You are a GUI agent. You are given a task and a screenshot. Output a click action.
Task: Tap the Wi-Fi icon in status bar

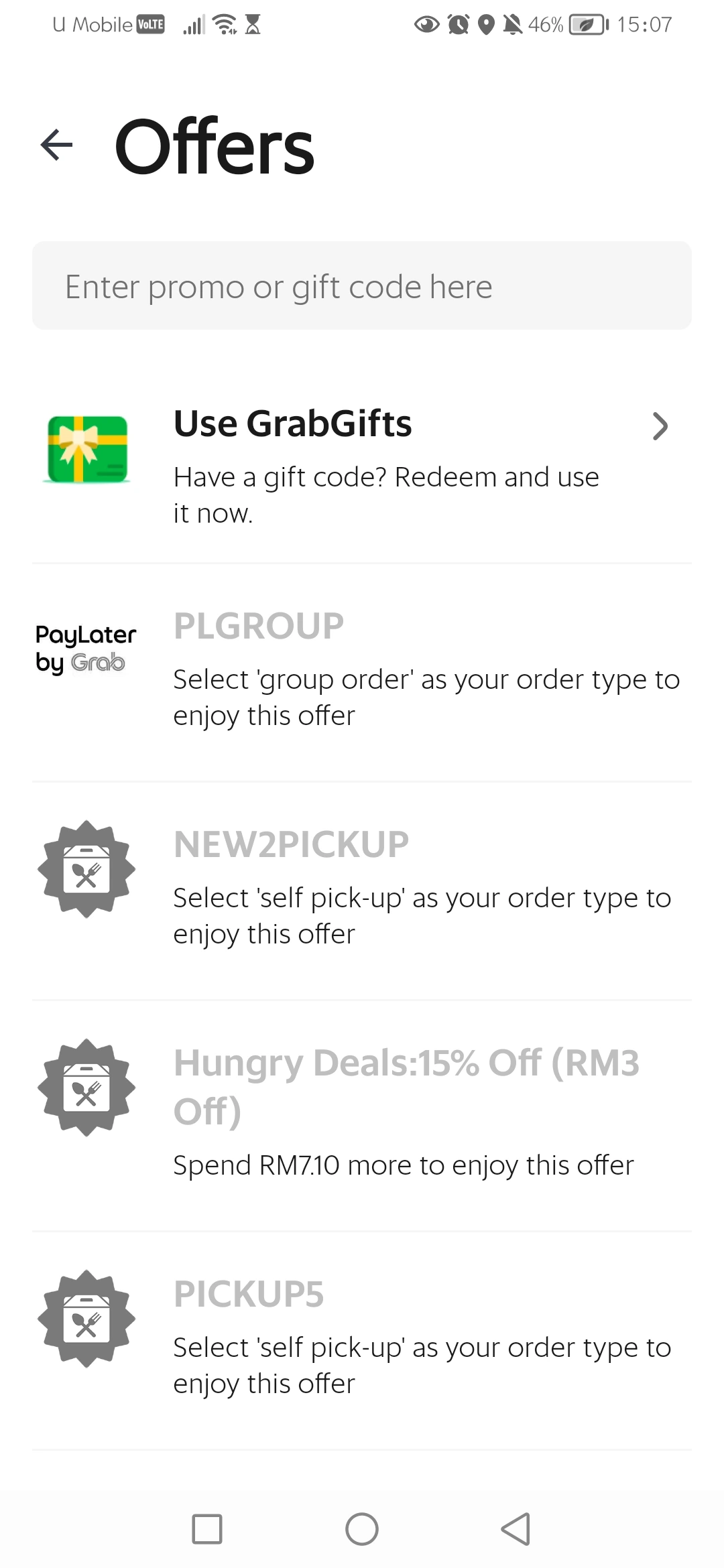pyautogui.click(x=225, y=23)
